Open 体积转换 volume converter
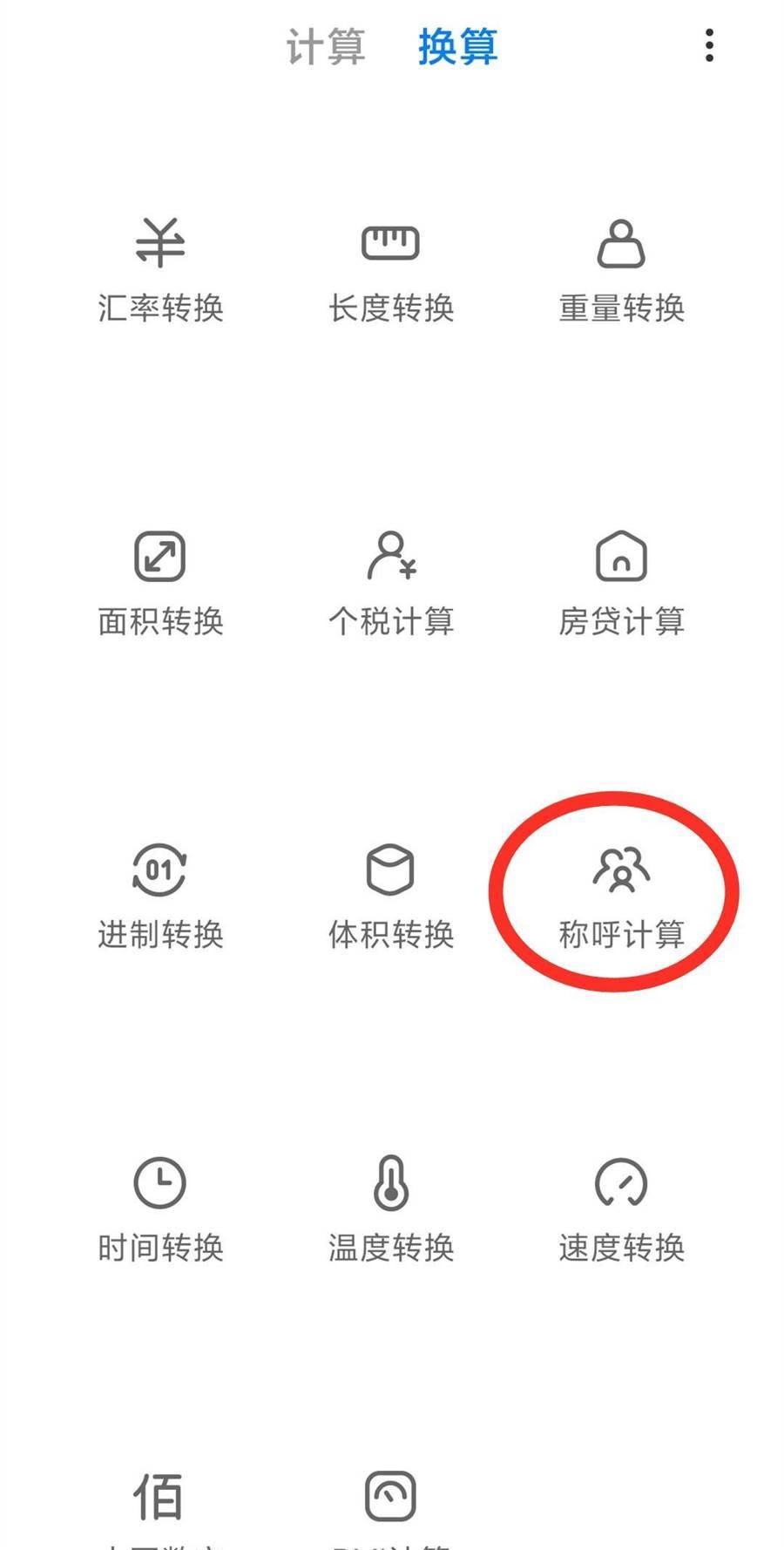The width and height of the screenshot is (784, 1550). point(391,897)
